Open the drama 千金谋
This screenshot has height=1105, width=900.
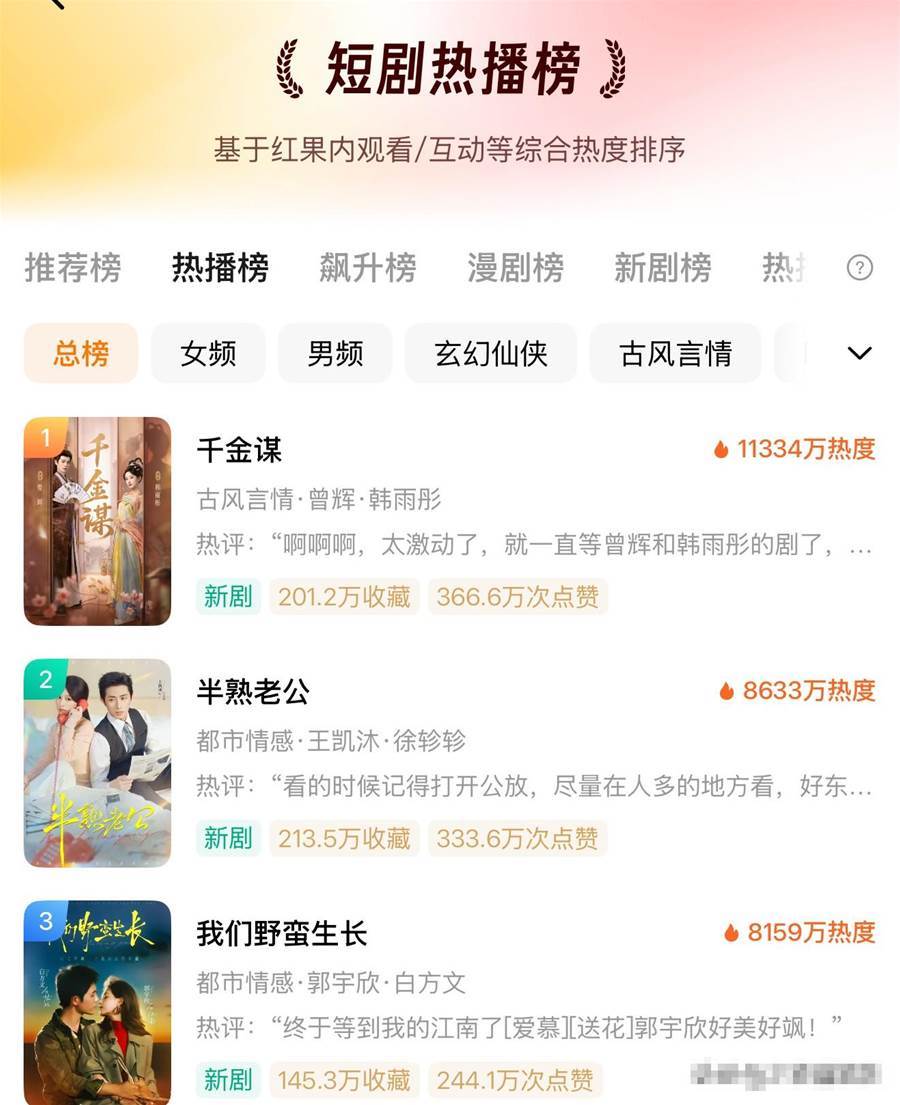(240, 450)
